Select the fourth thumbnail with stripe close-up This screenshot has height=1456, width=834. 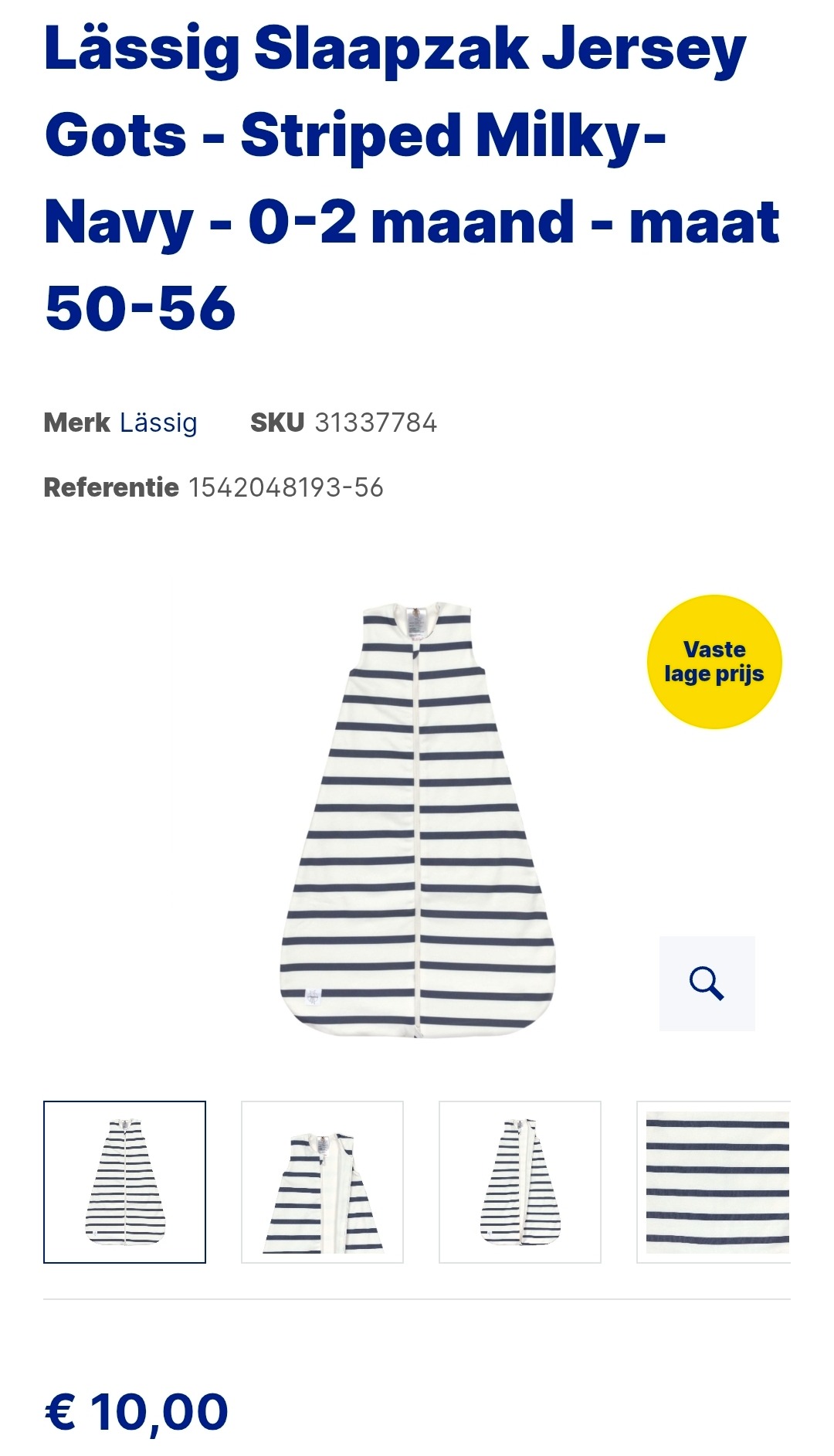(717, 1182)
